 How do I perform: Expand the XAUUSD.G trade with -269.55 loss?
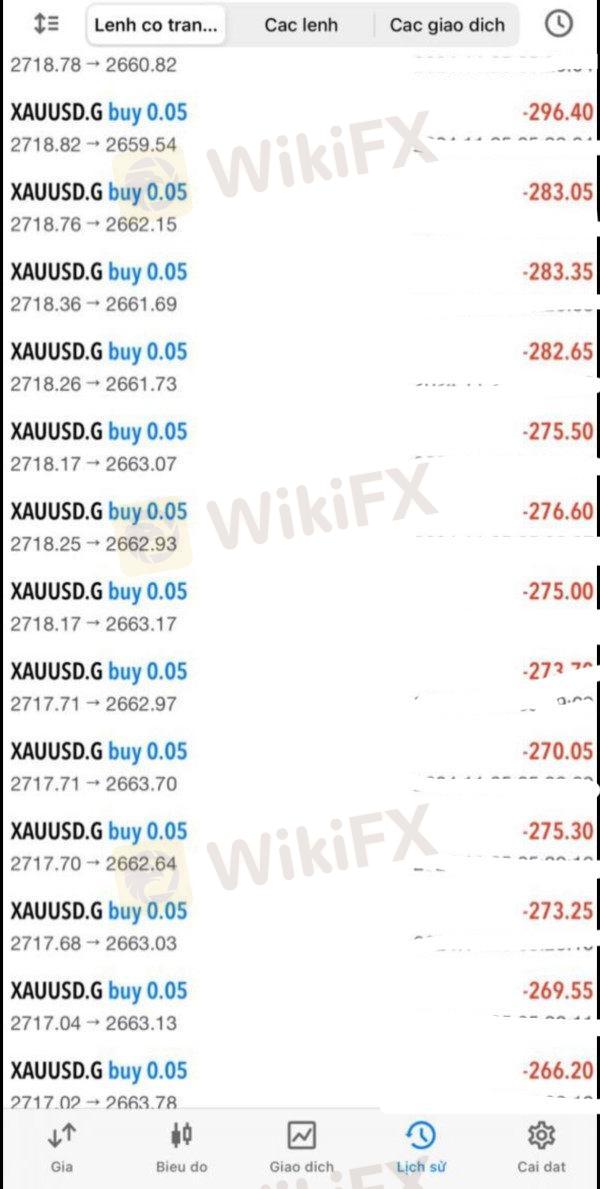[x=301, y=1007]
